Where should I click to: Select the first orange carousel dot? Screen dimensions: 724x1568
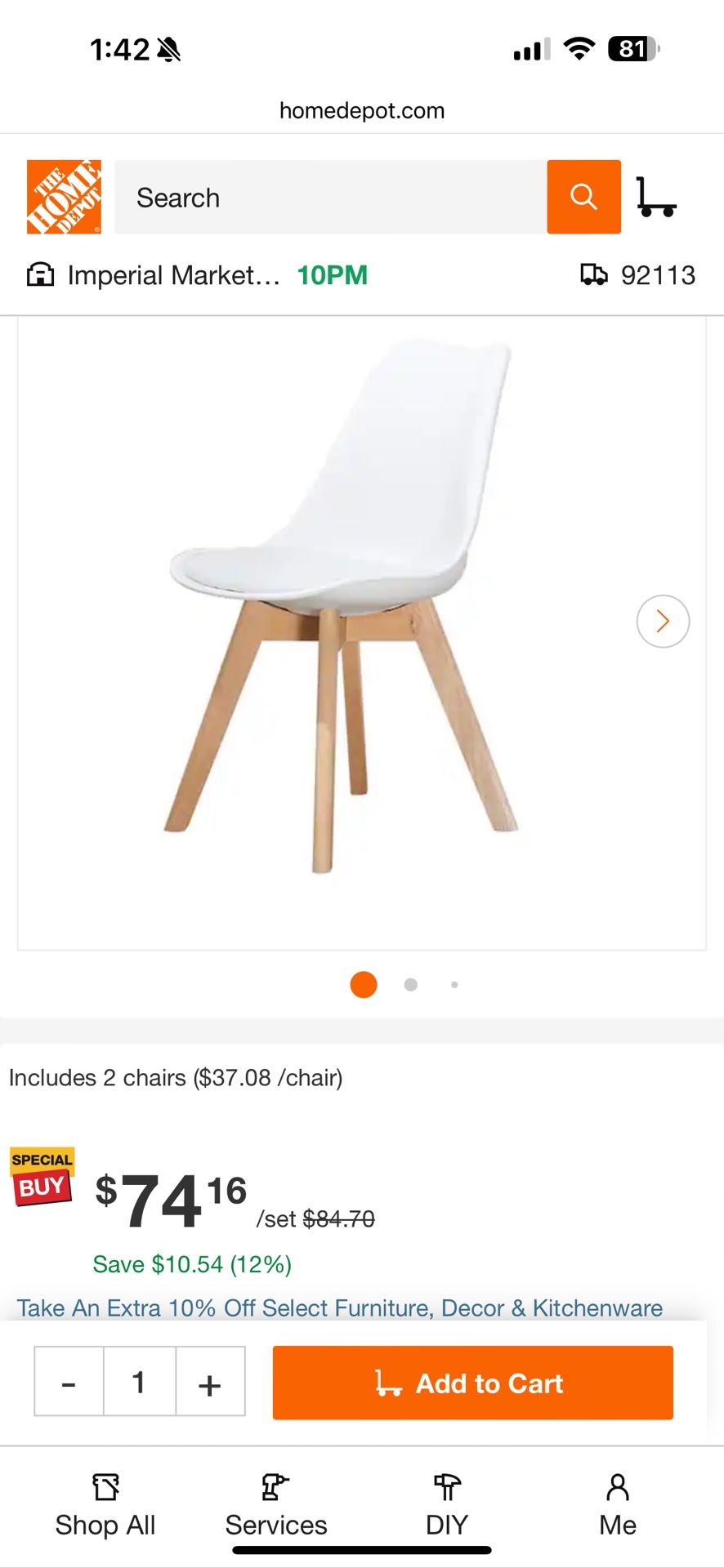click(363, 984)
